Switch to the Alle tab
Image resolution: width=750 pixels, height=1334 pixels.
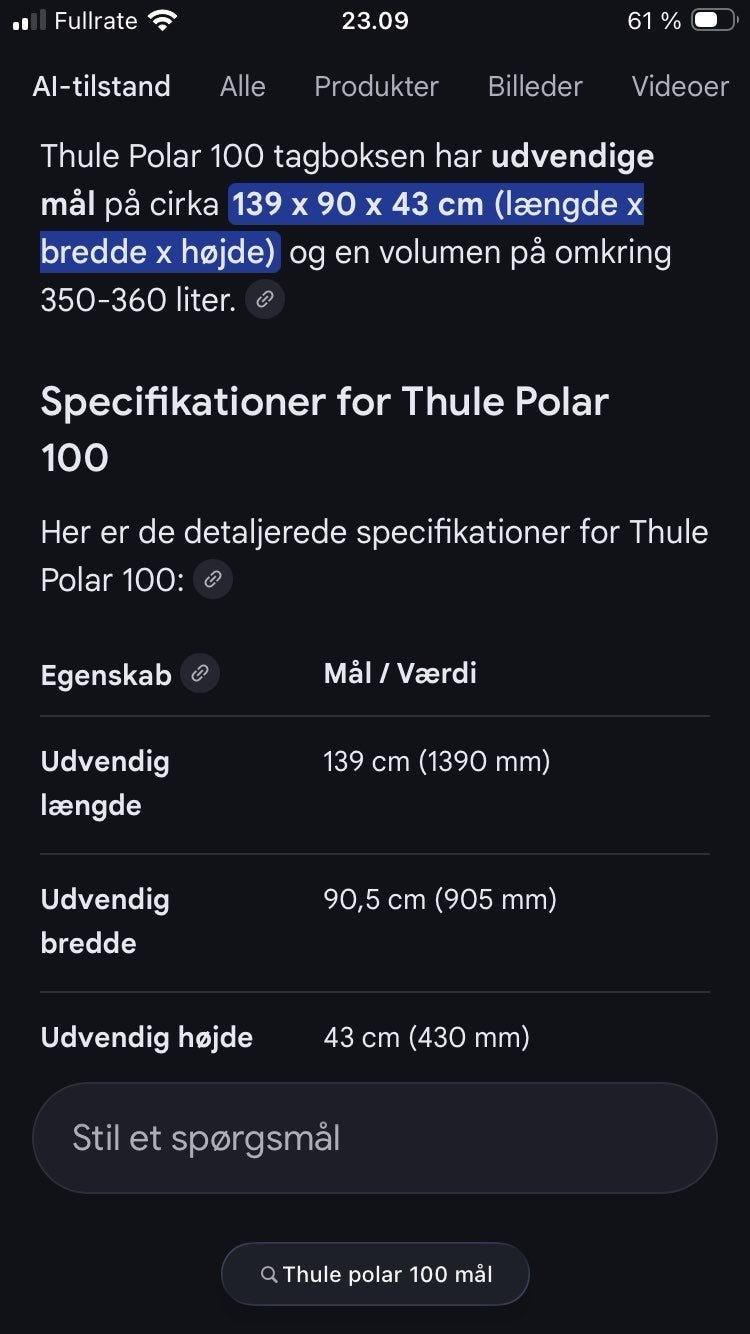[242, 86]
